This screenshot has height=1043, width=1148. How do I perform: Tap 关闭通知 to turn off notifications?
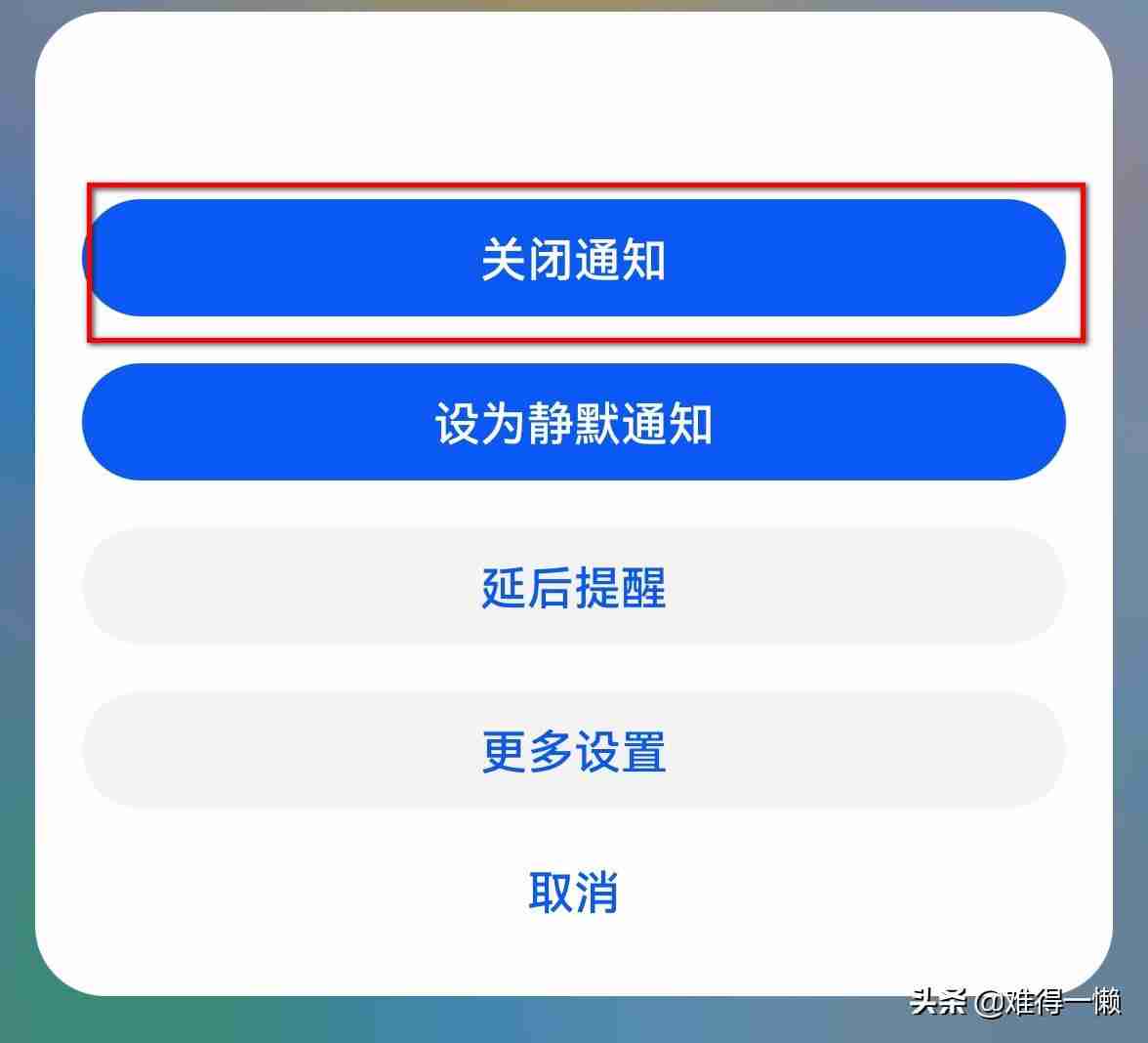(x=574, y=259)
